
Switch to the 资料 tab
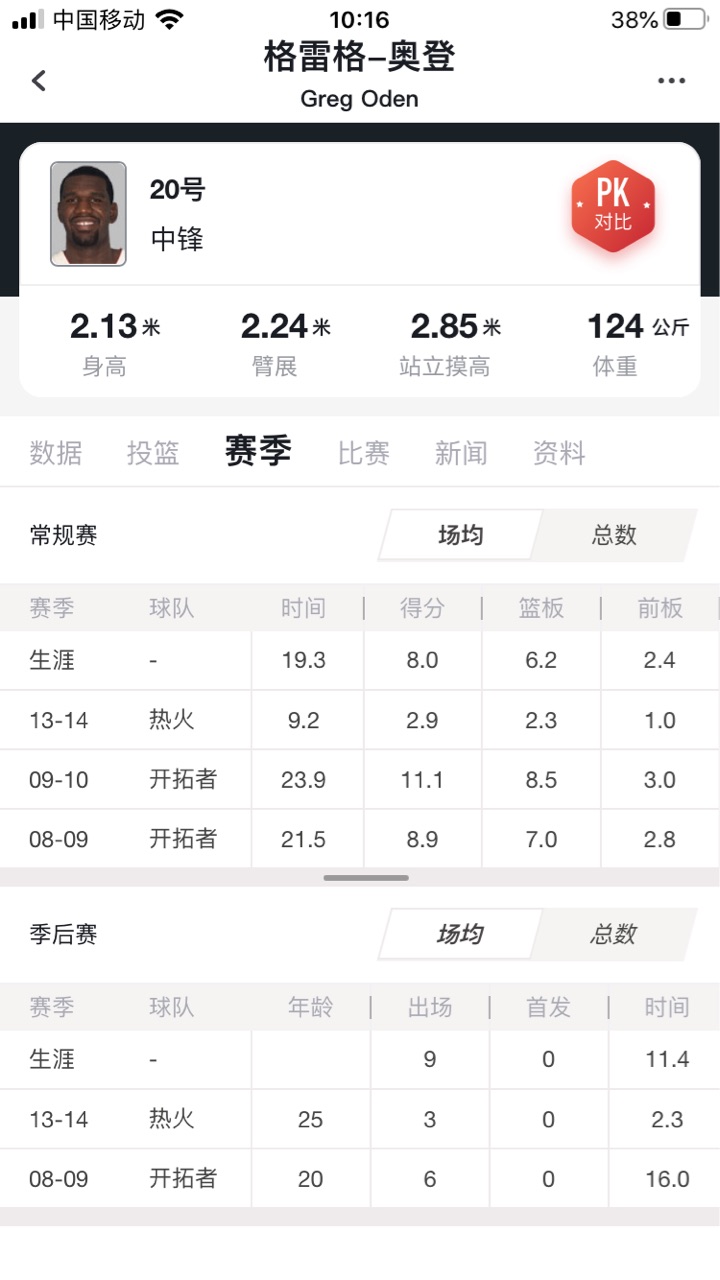559,453
